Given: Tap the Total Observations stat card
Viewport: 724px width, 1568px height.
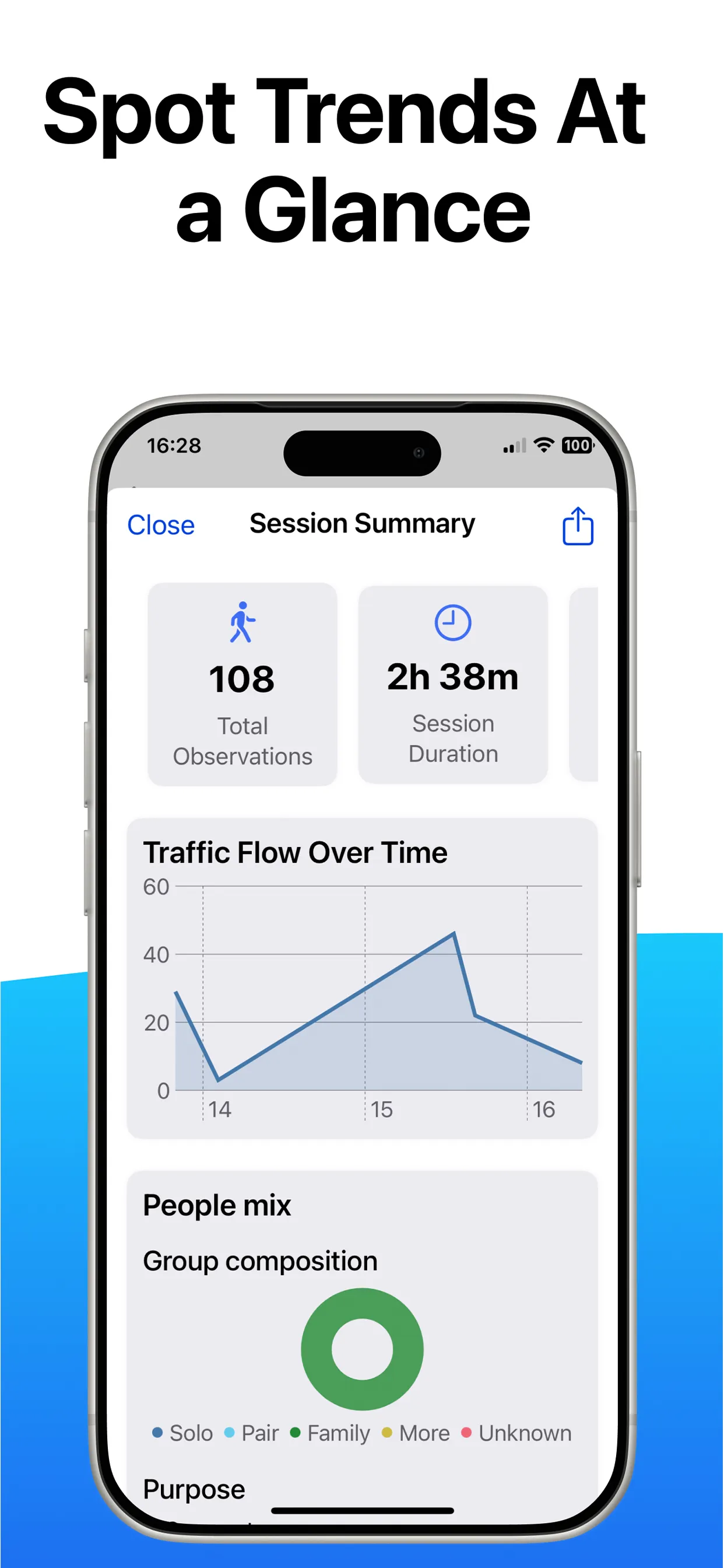Looking at the screenshot, I should point(242,683).
